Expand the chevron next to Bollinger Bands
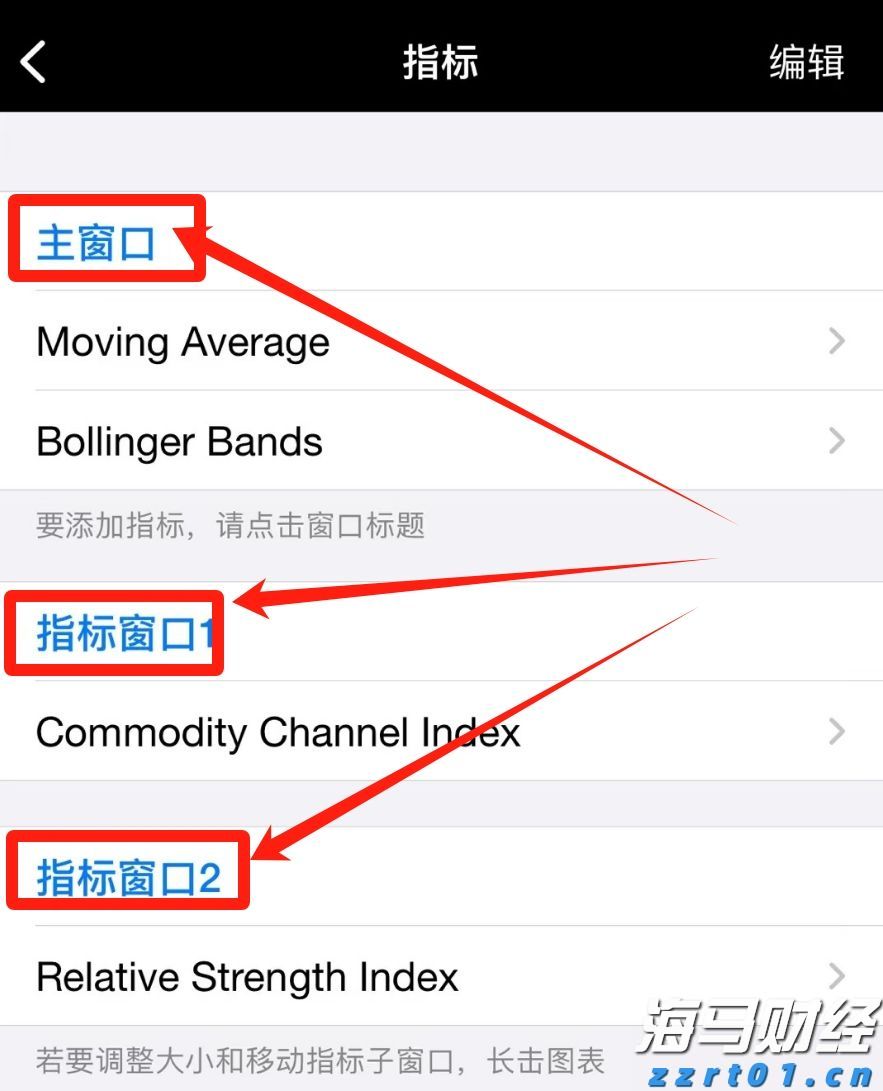Viewport: 883px width, 1091px height. [837, 440]
